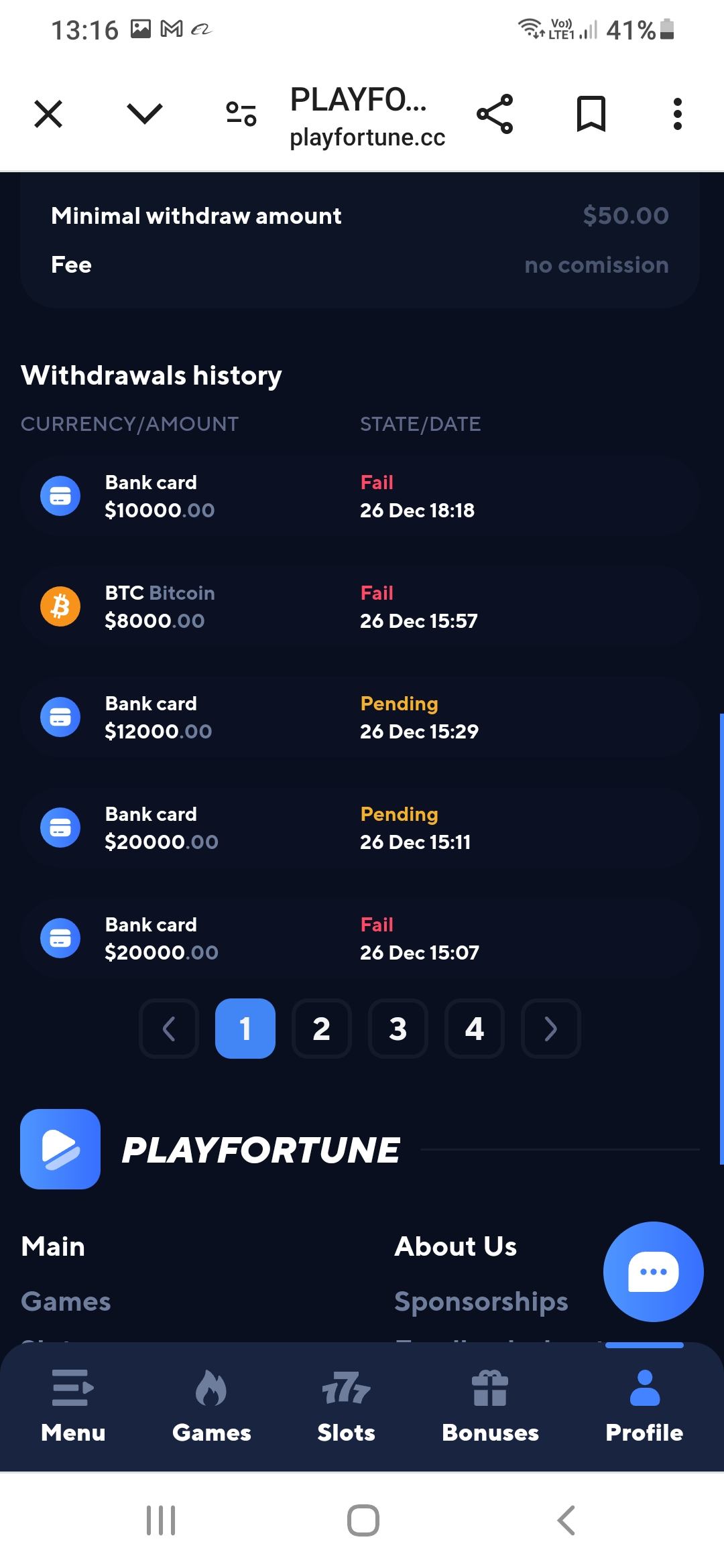This screenshot has height=1568, width=724.
Task: Jump to withdrawals history page 4
Action: click(475, 1029)
